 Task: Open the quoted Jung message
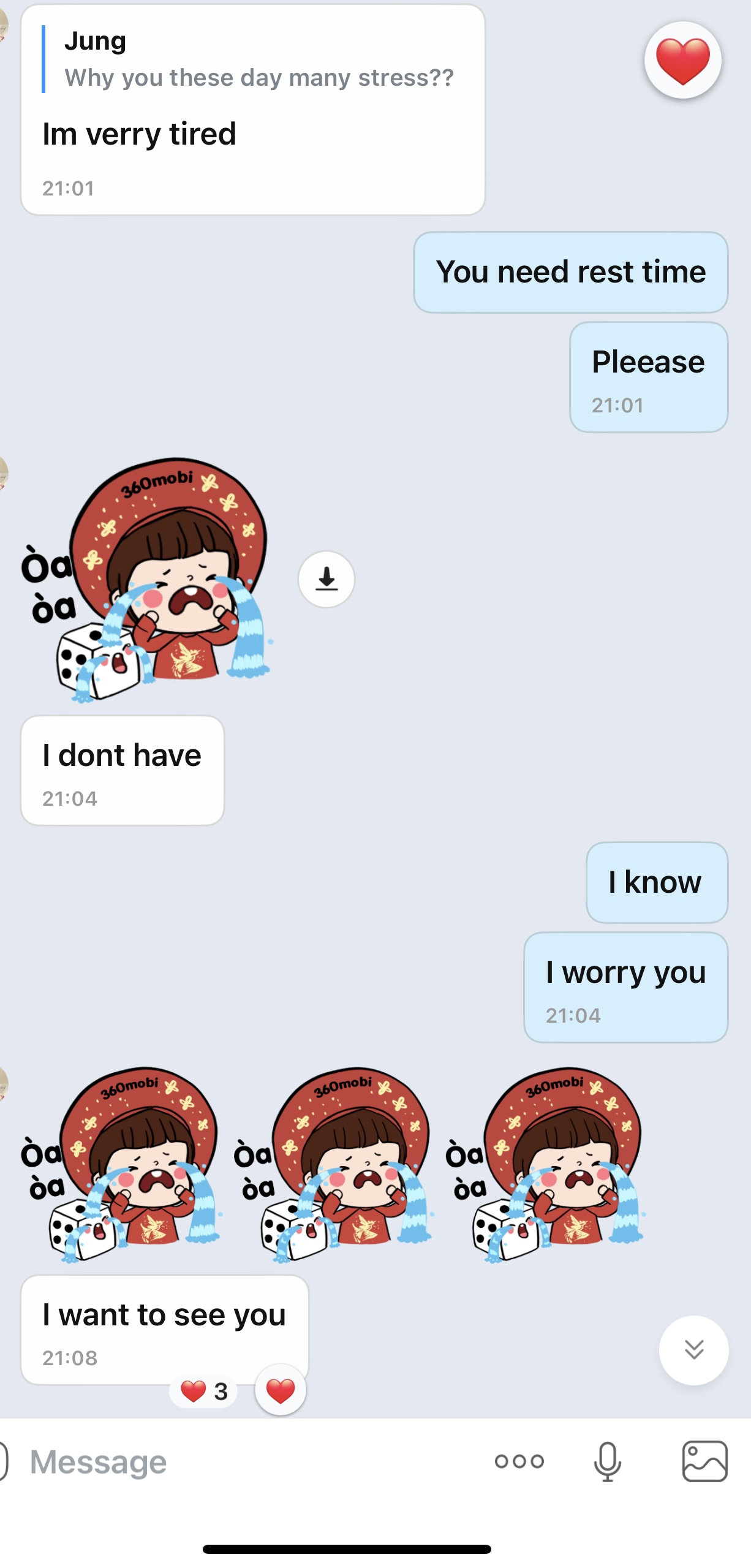click(257, 59)
